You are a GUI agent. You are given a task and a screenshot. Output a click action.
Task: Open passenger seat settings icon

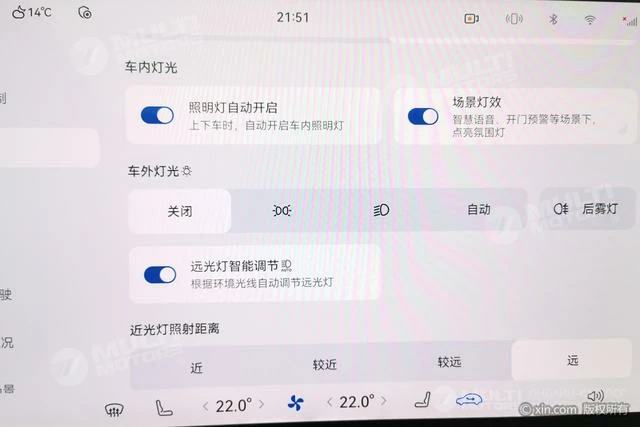[424, 400]
